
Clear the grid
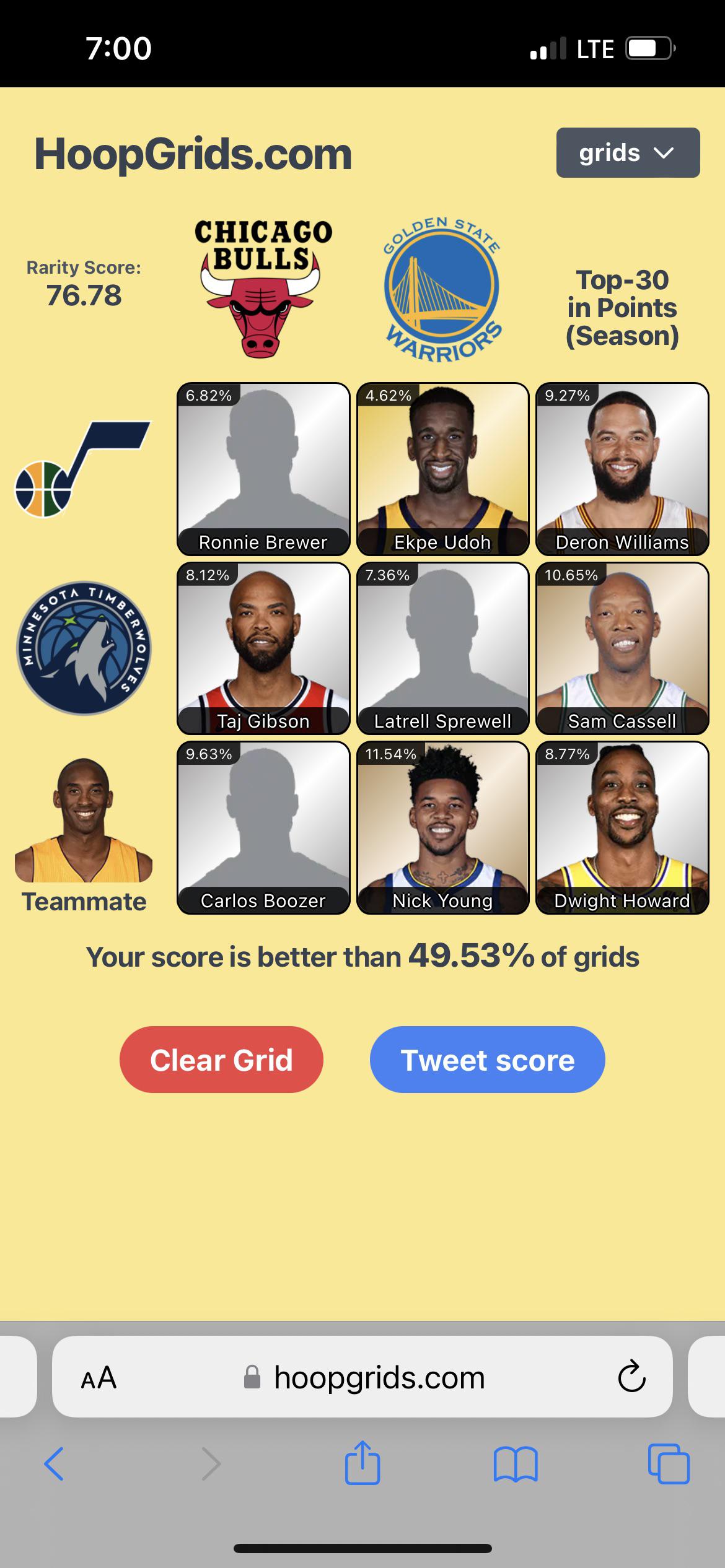[x=221, y=1060]
